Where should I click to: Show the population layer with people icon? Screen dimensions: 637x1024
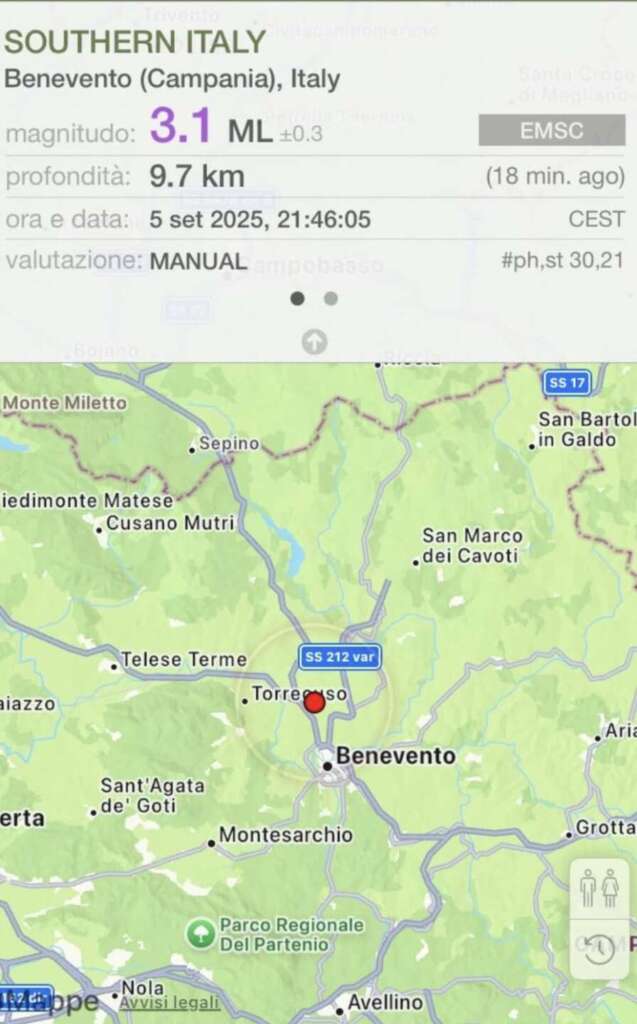pos(600,887)
